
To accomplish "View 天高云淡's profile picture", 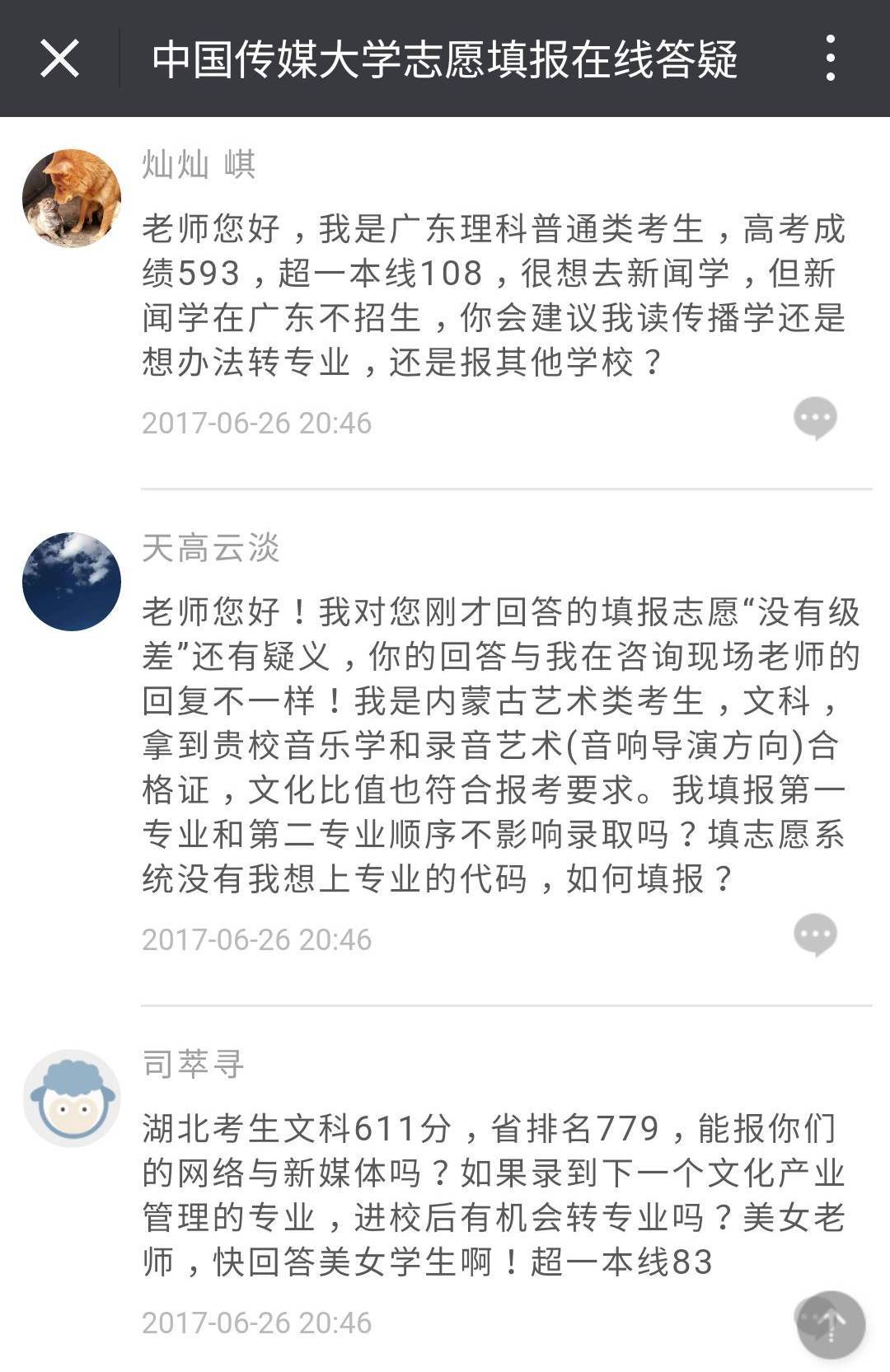I will point(72,582).
